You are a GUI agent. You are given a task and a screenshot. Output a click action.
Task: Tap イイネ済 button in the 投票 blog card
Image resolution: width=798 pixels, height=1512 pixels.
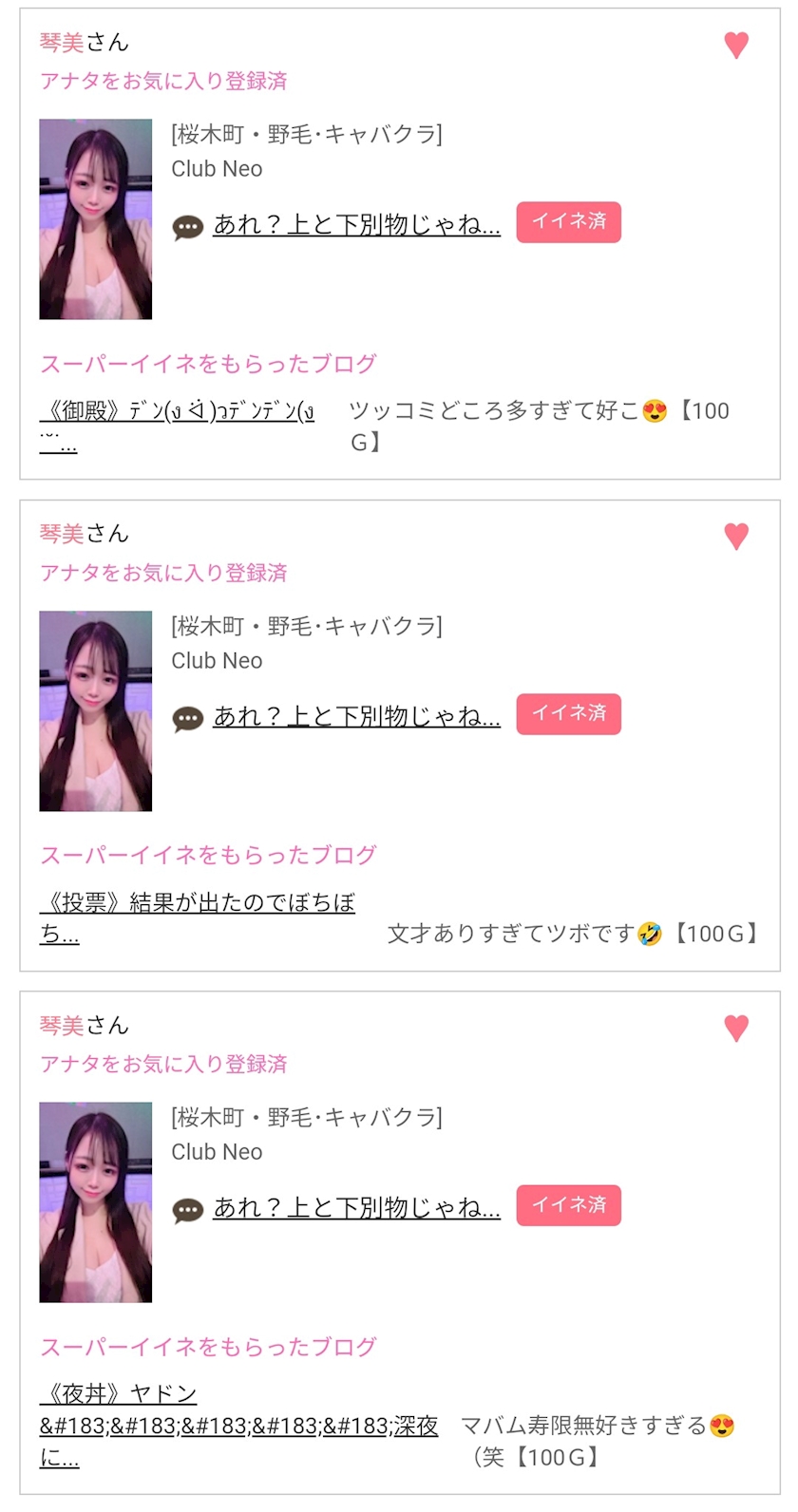(569, 714)
